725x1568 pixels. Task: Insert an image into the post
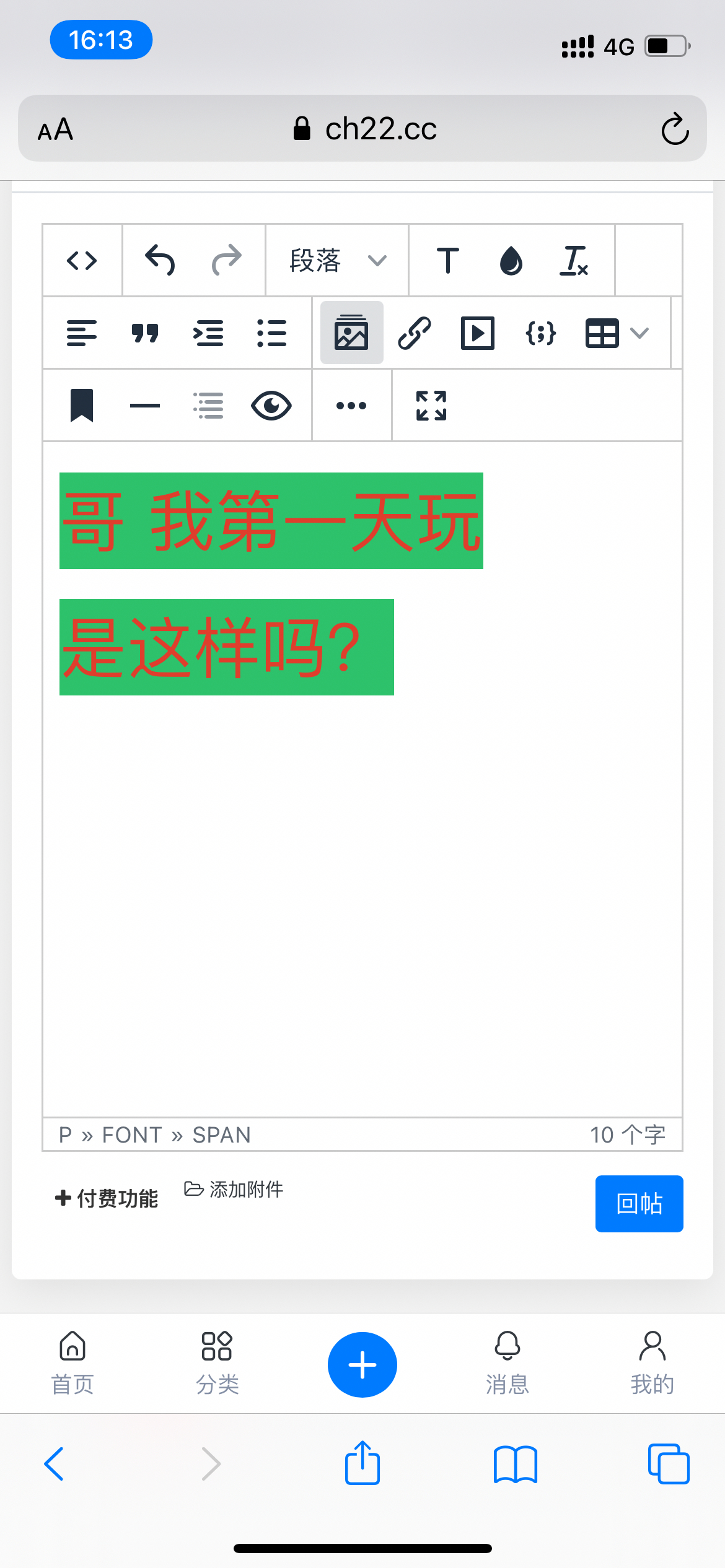click(351, 333)
